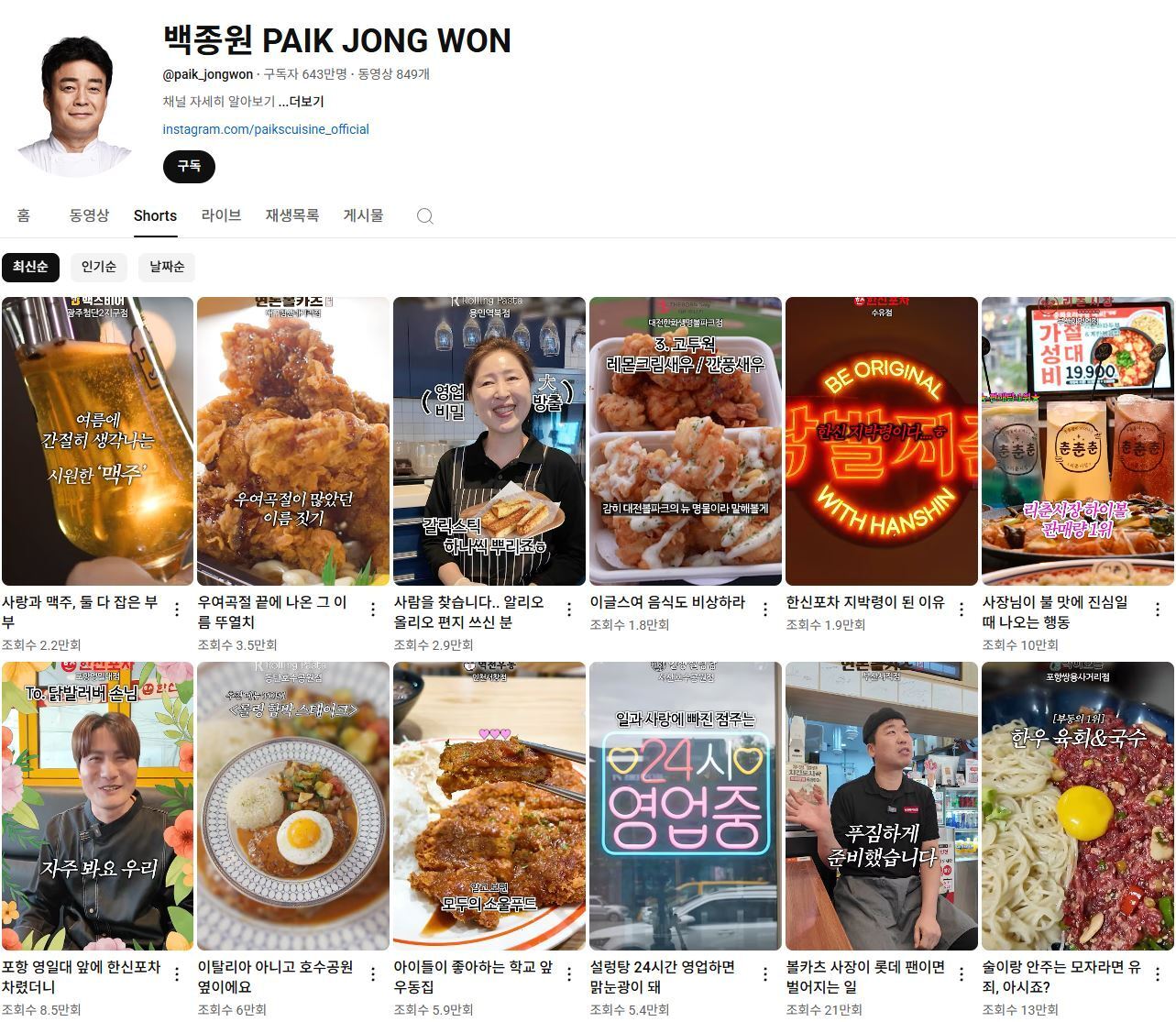Open more options for 볼카츠 사장이 롯데 팬이면
The width and height of the screenshot is (1176, 1022).
coord(961,974)
